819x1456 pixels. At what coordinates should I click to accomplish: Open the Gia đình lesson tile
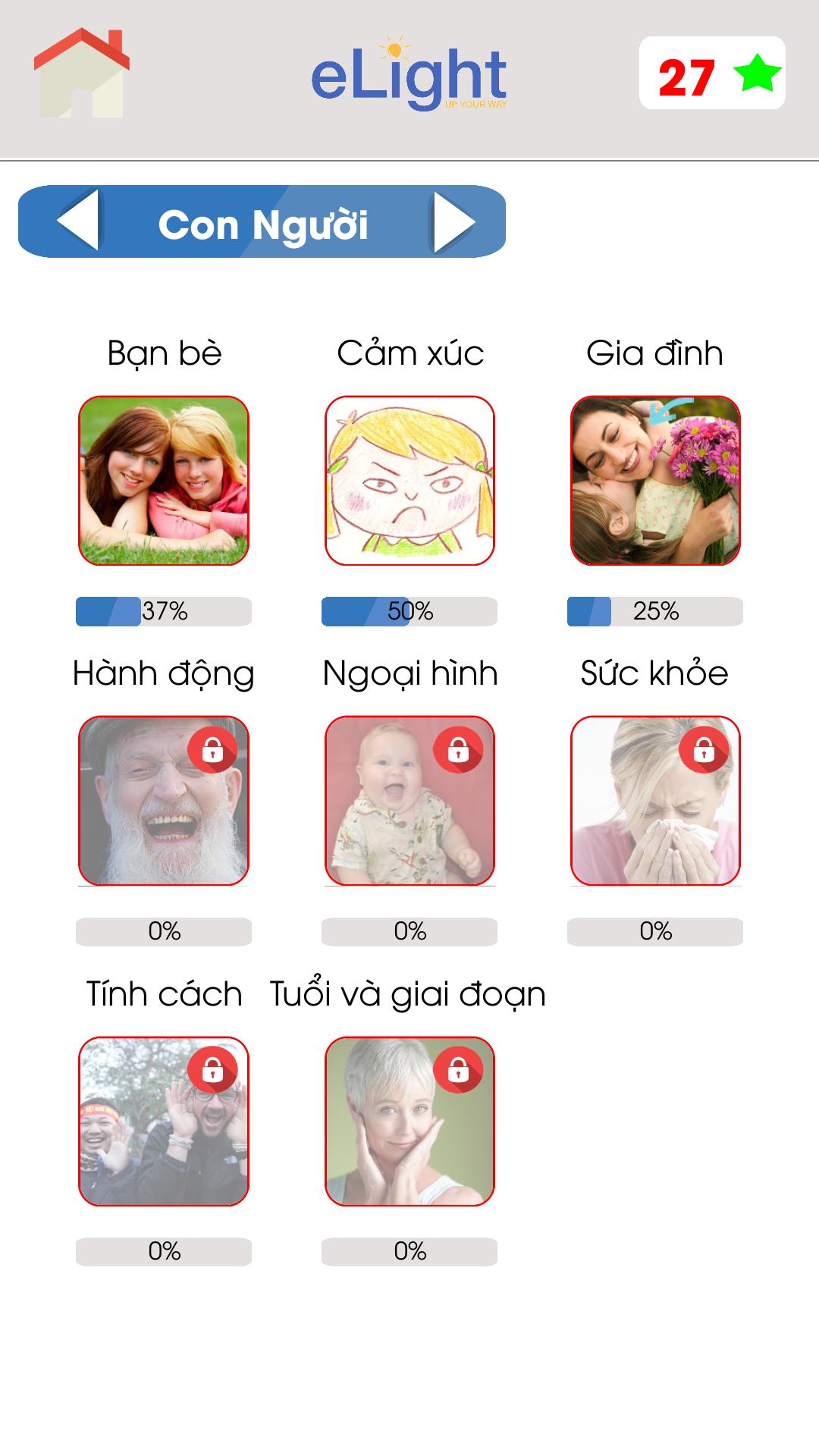[x=655, y=481]
